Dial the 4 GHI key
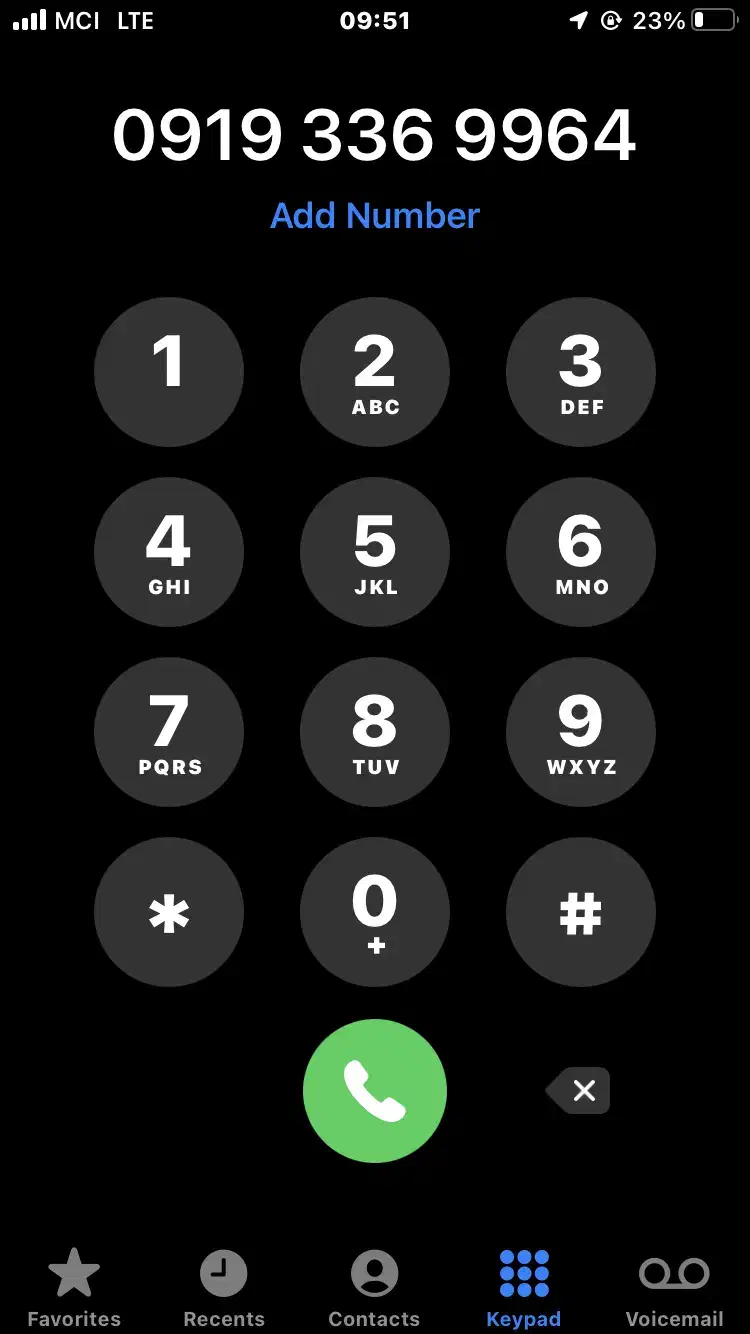The width and height of the screenshot is (750, 1334). tap(169, 552)
